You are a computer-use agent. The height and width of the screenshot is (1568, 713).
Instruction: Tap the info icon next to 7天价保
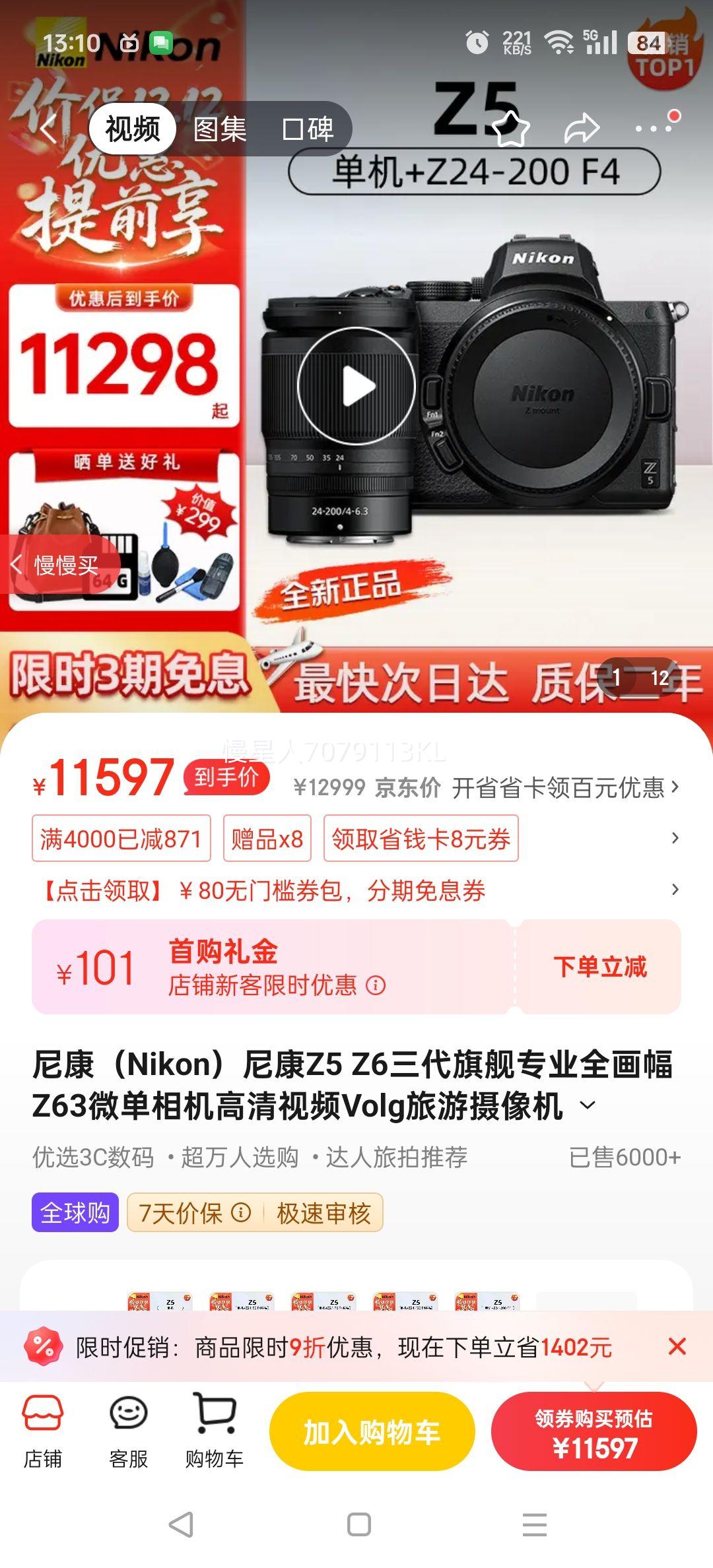242,1212
